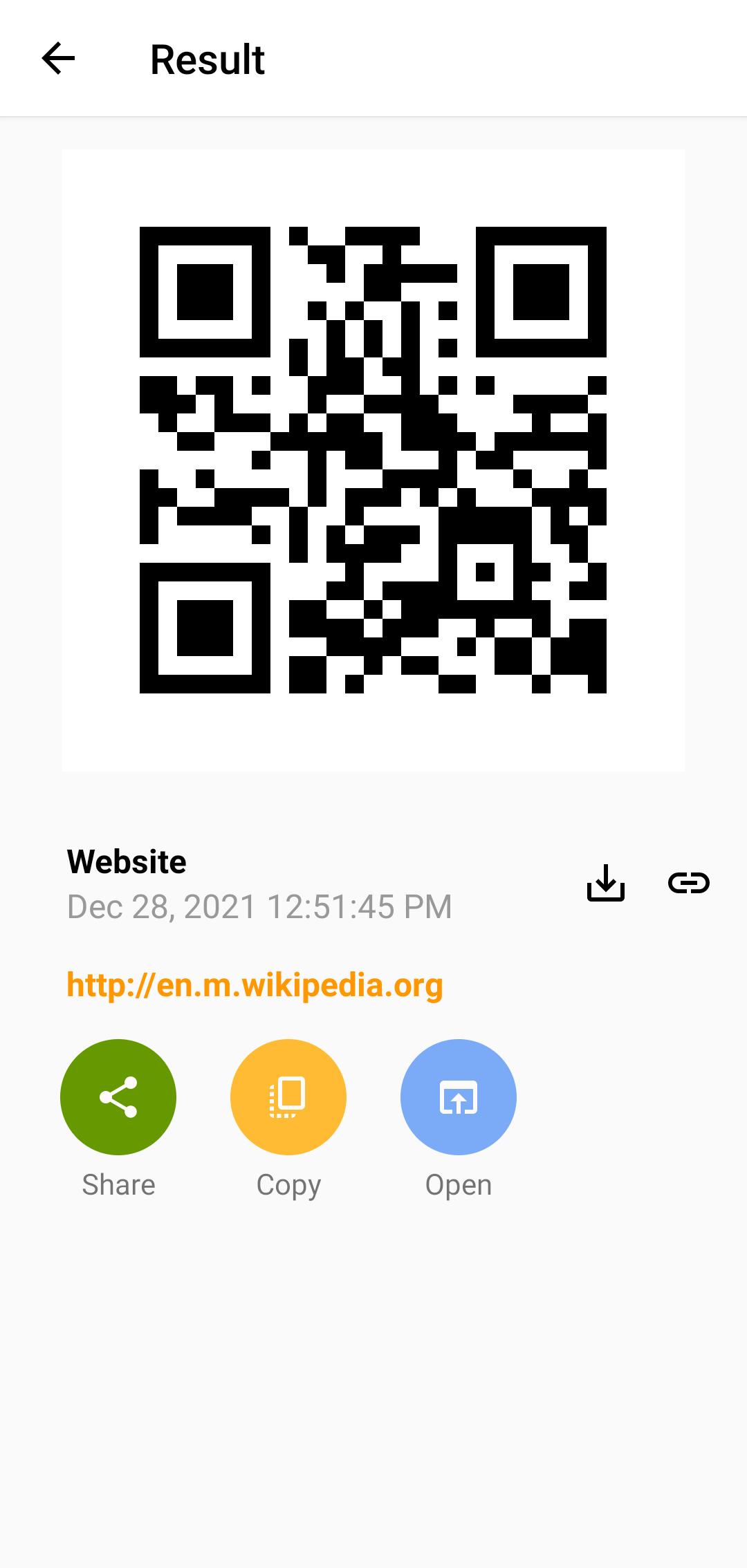Open the website in browser
The width and height of the screenshot is (747, 1568).
pyautogui.click(x=459, y=1097)
